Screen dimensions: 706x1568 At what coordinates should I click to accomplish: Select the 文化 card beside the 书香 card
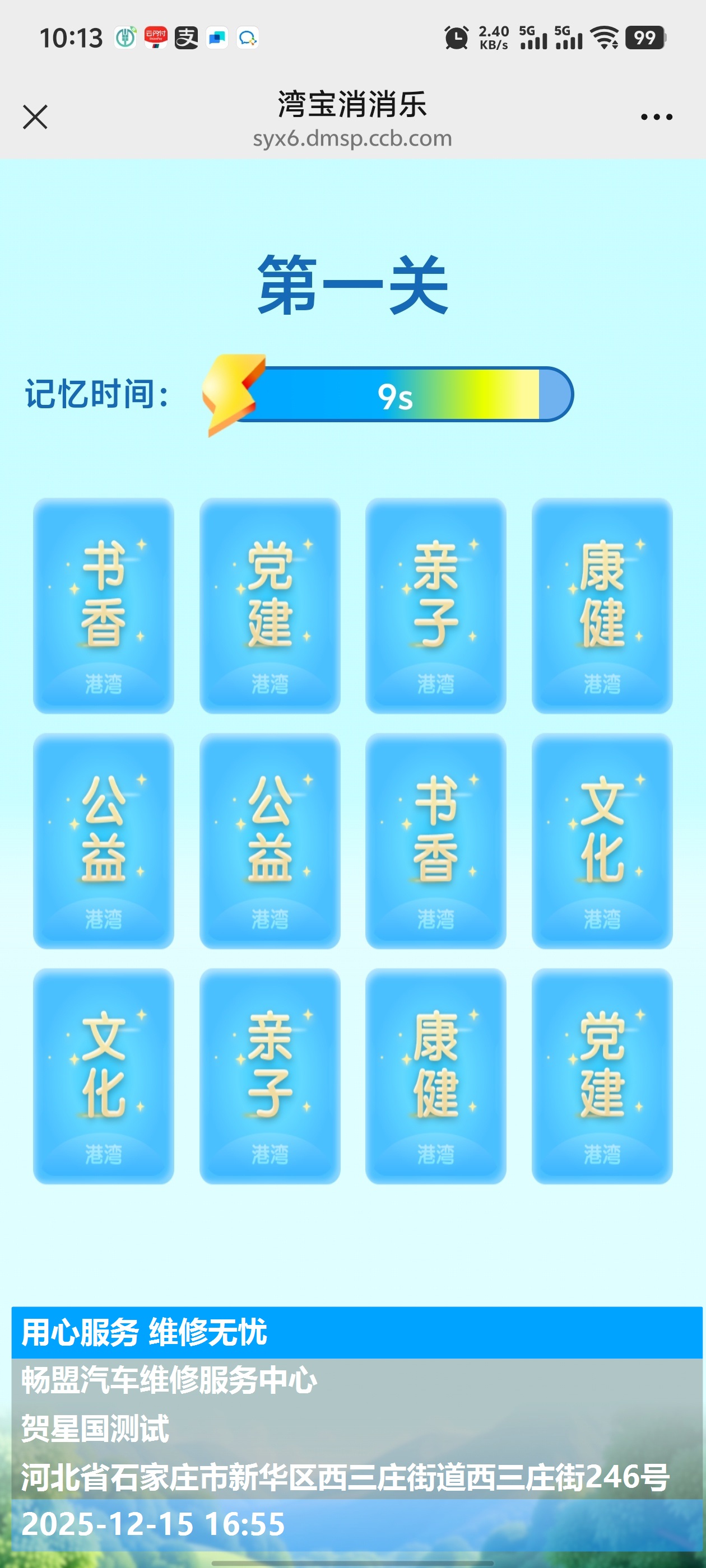602,841
